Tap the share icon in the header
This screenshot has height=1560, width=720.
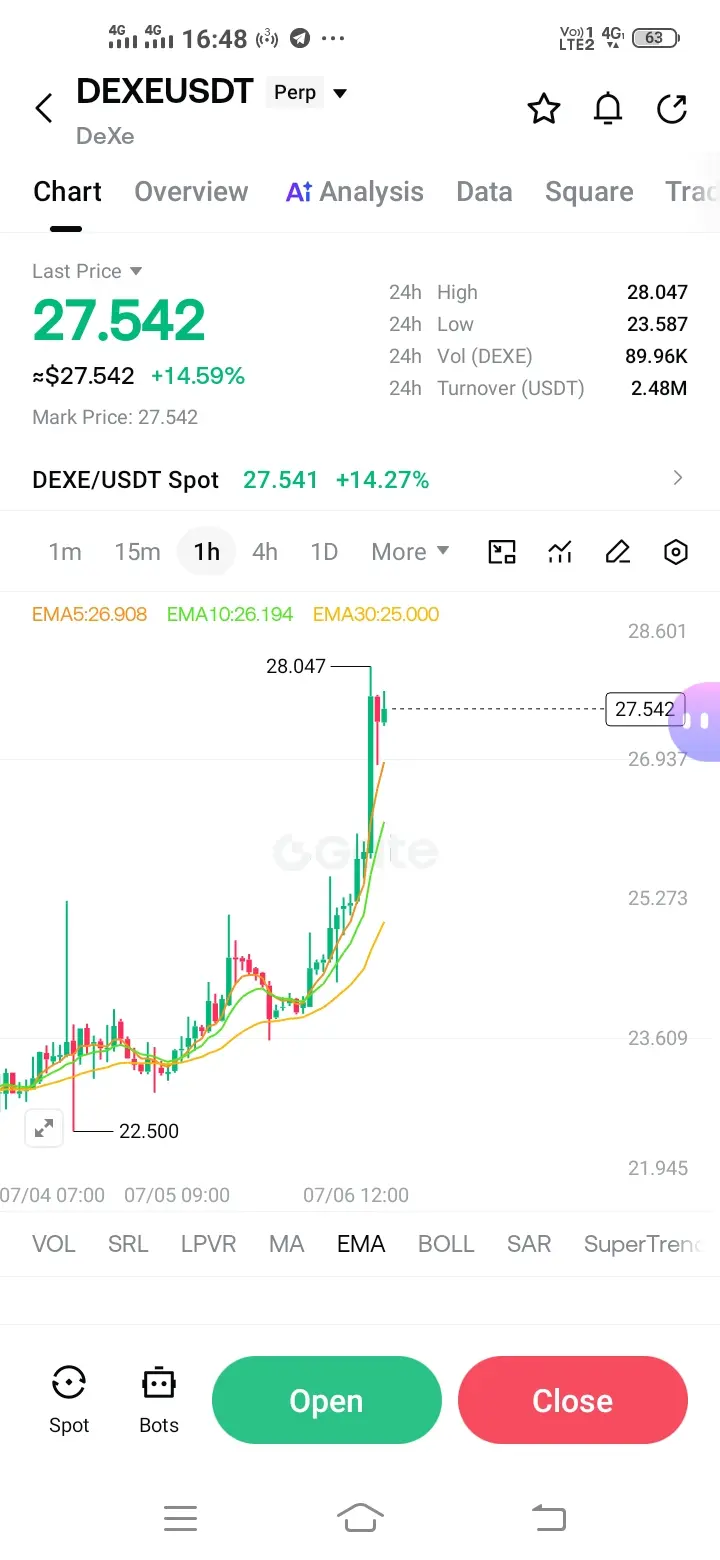(x=672, y=108)
